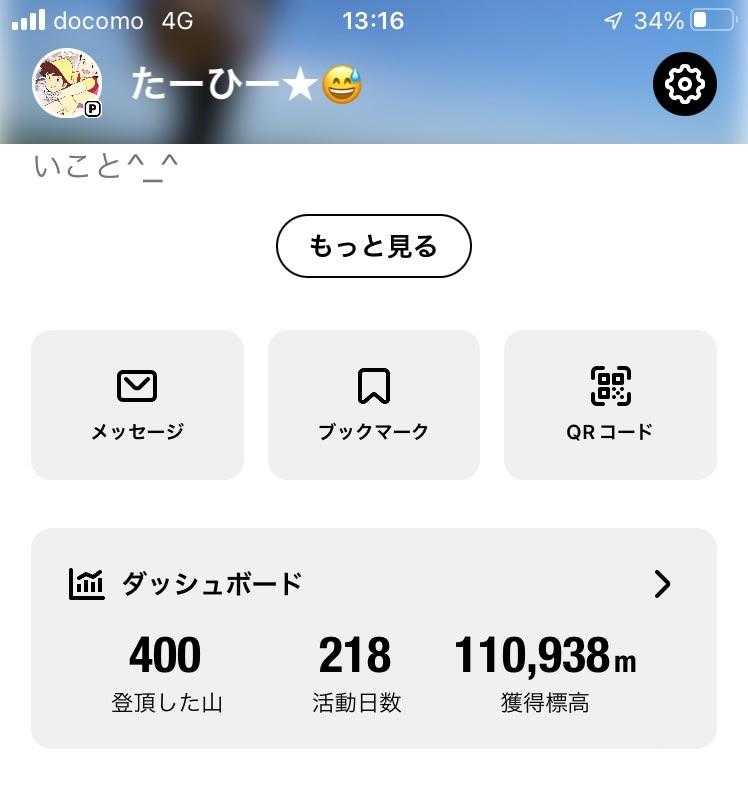This screenshot has width=748, height=788.
Task: Open settings via the gear icon
Action: pos(685,84)
